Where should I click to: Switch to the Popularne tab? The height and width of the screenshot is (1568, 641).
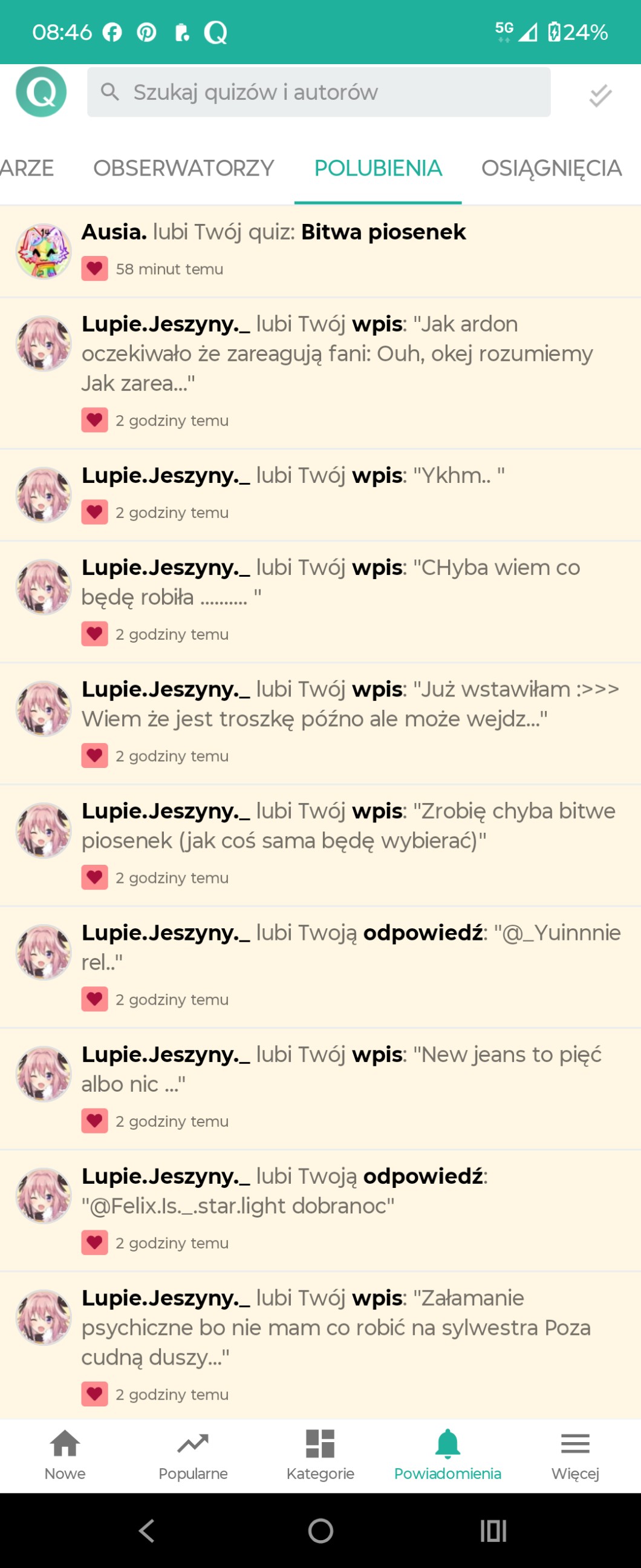click(193, 1455)
